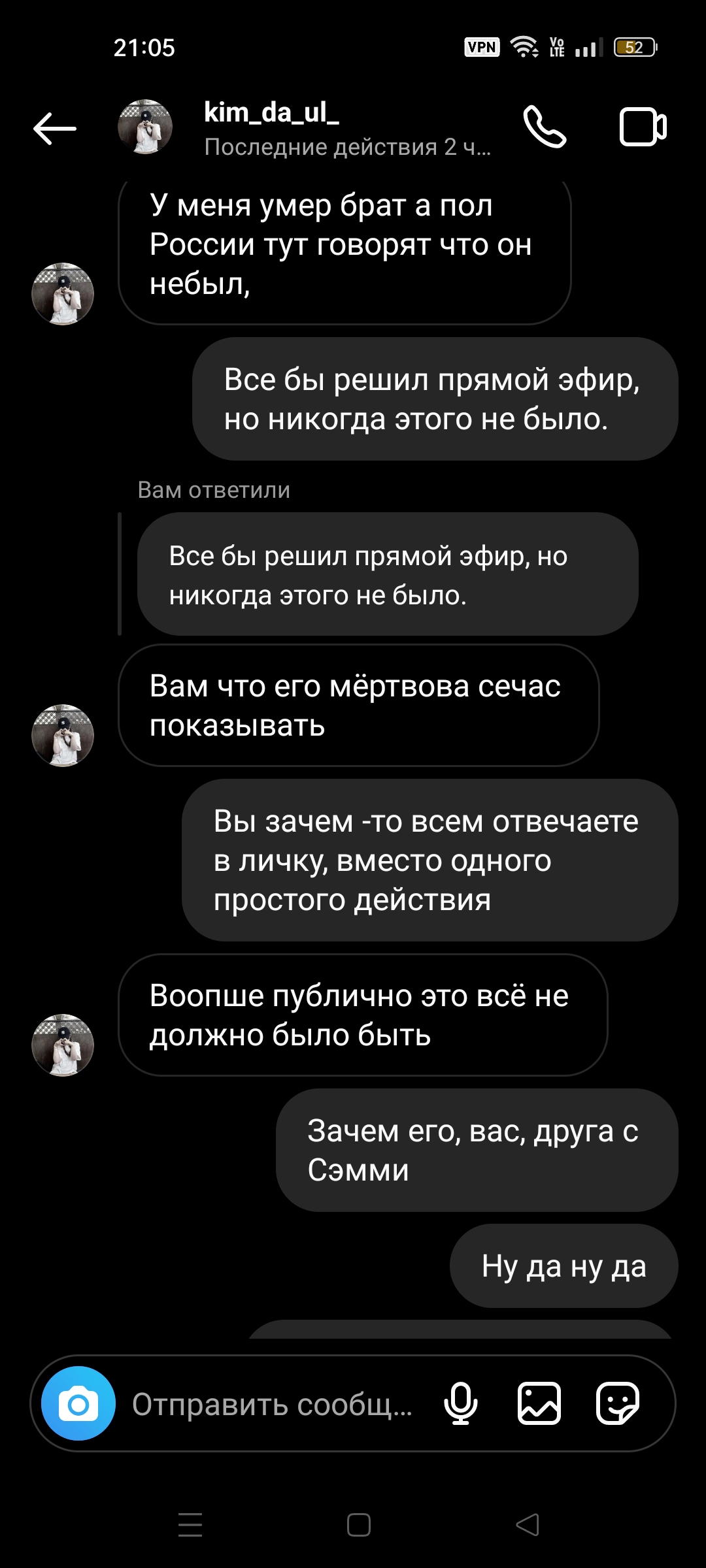This screenshot has height=1568, width=706.
Task: Open the blue camera button
Action: tap(78, 1403)
